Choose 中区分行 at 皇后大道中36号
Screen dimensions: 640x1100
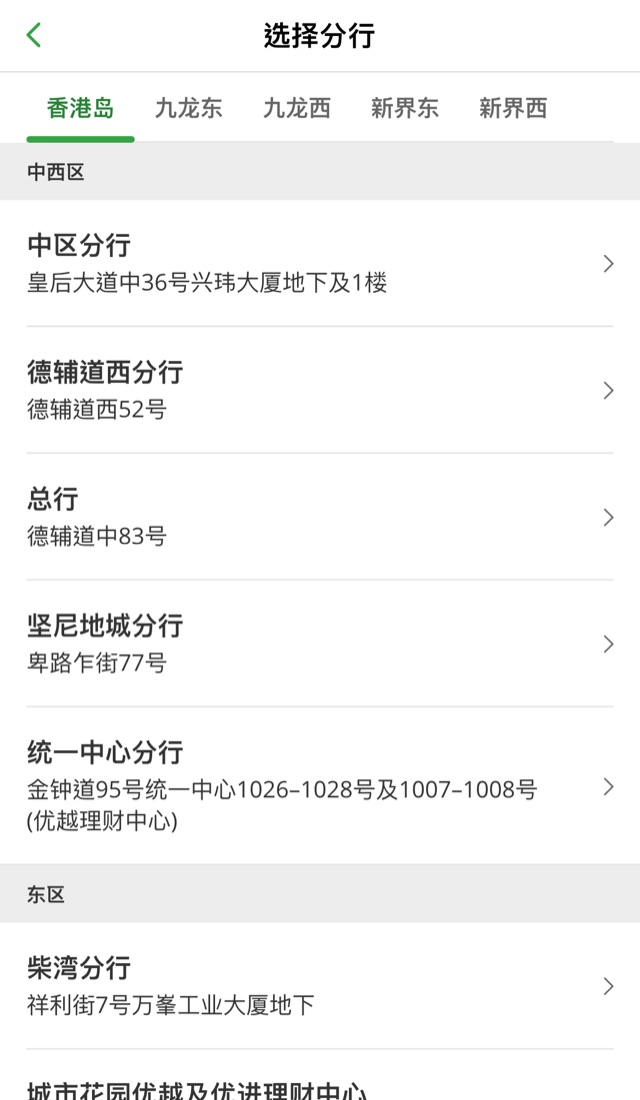320,263
